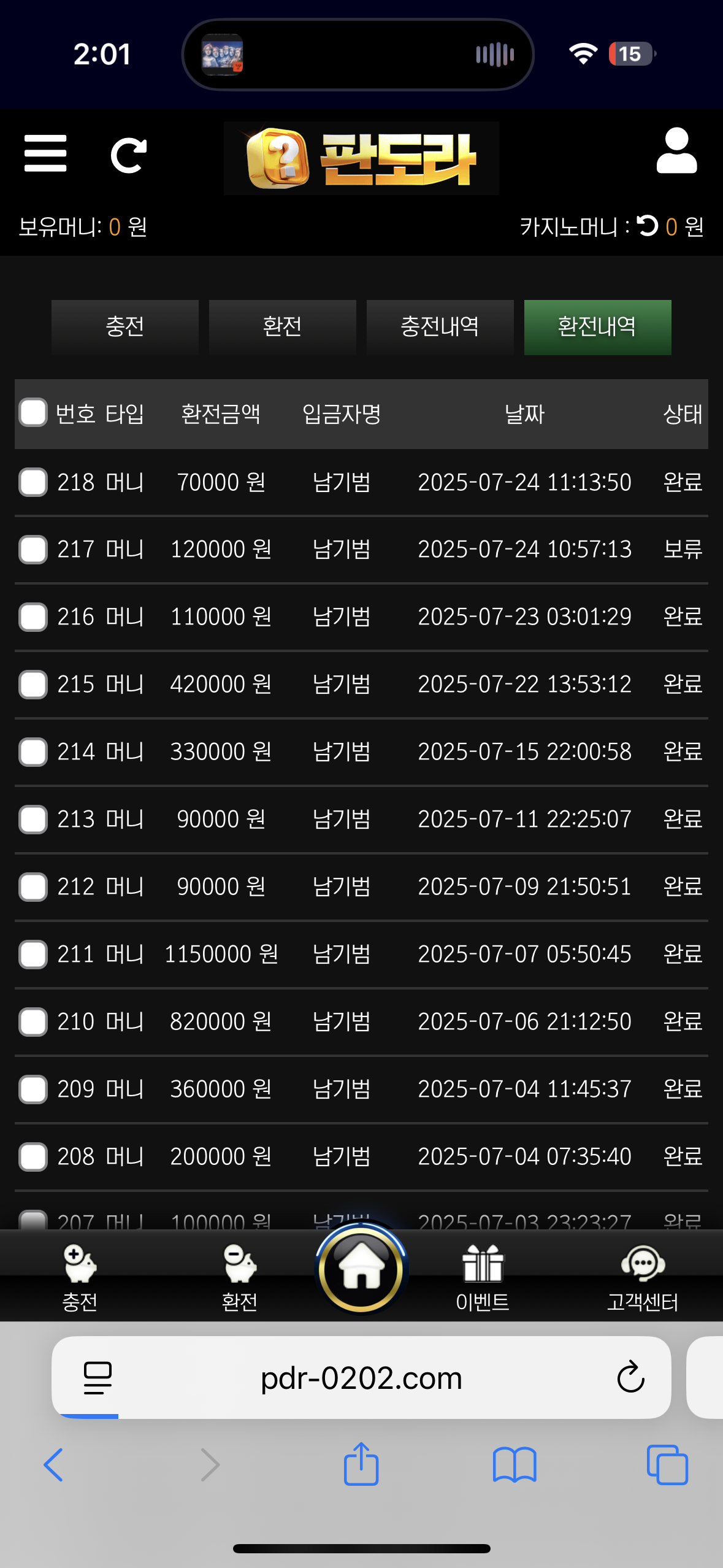The width and height of the screenshot is (723, 1568).
Task: Tick the checkbox for entry 208
Action: 33,1157
